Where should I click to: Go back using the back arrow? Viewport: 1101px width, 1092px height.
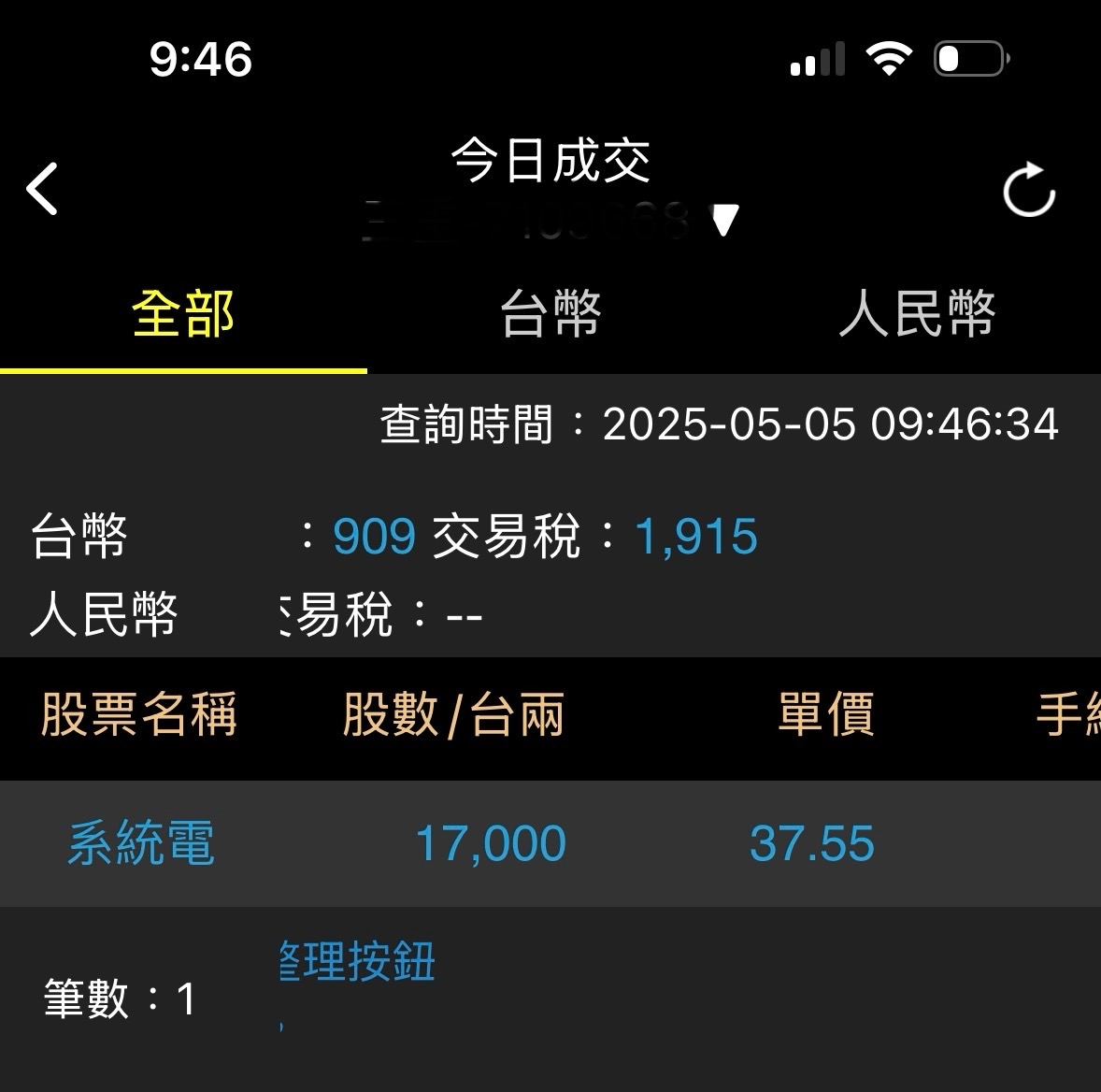pos(43,190)
